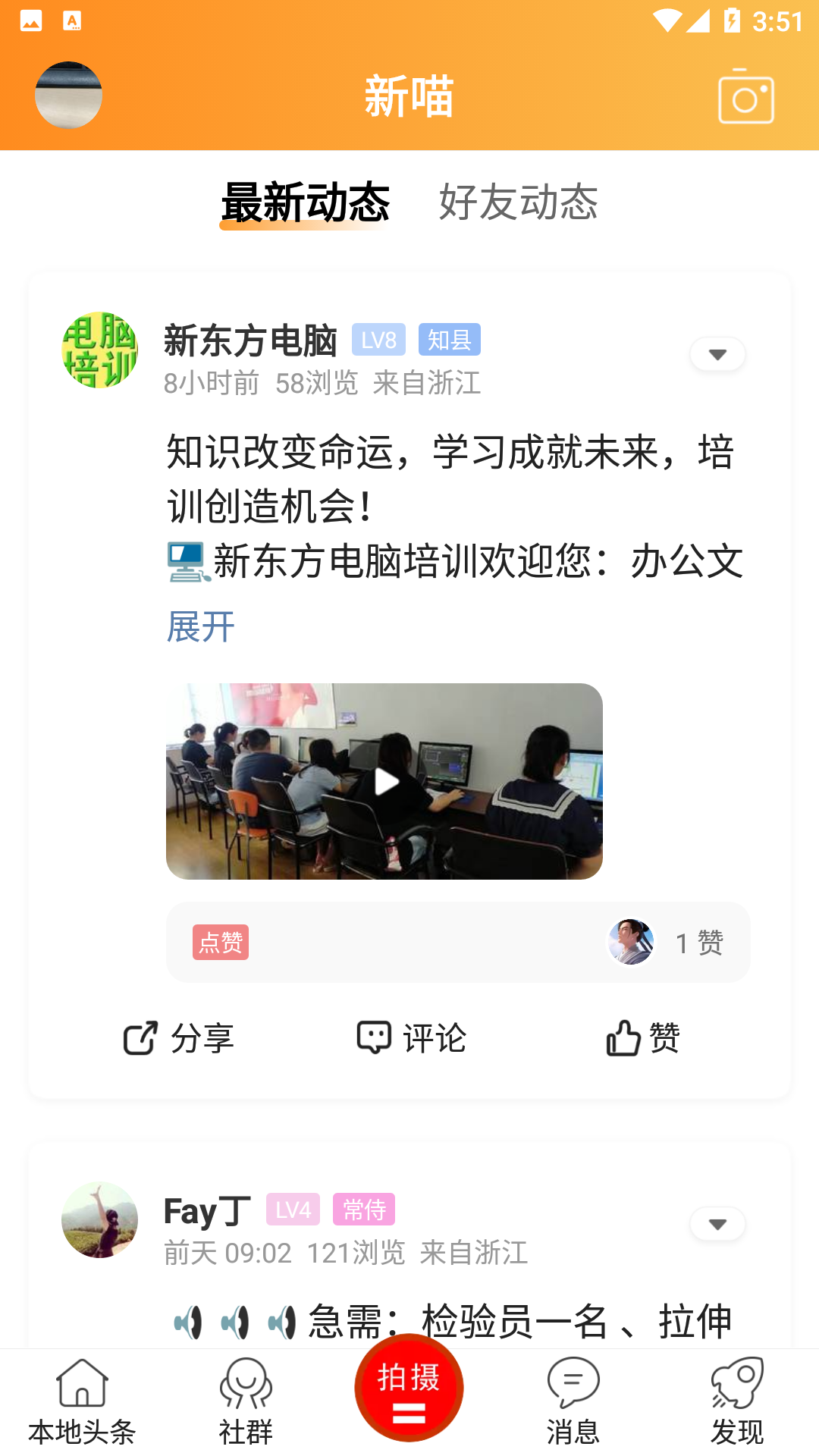Viewport: 819px width, 1456px height.
Task: Expand dropdown arrow on Fay丁 post
Action: [x=717, y=1224]
